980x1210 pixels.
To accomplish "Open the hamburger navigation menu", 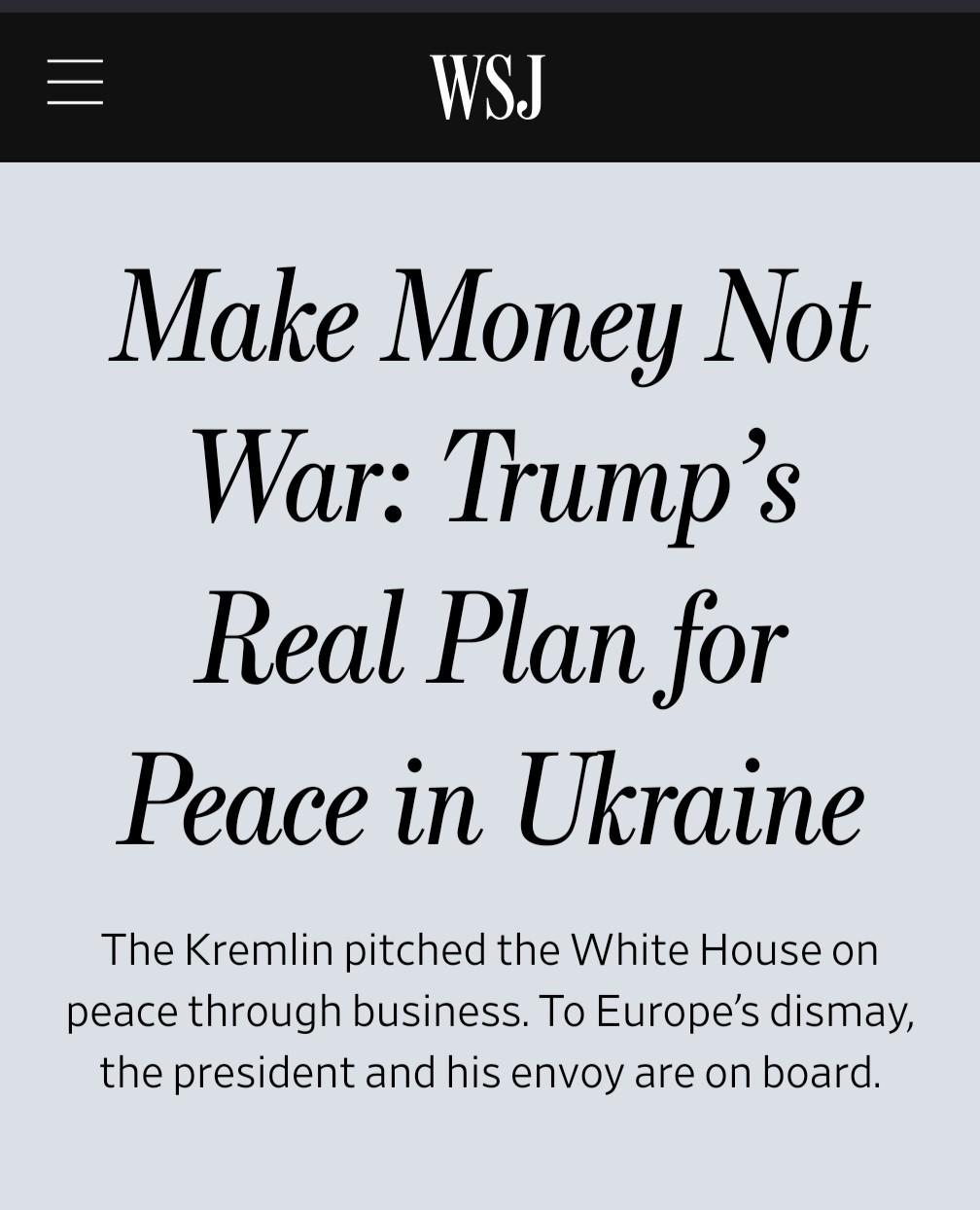I will [x=75, y=82].
